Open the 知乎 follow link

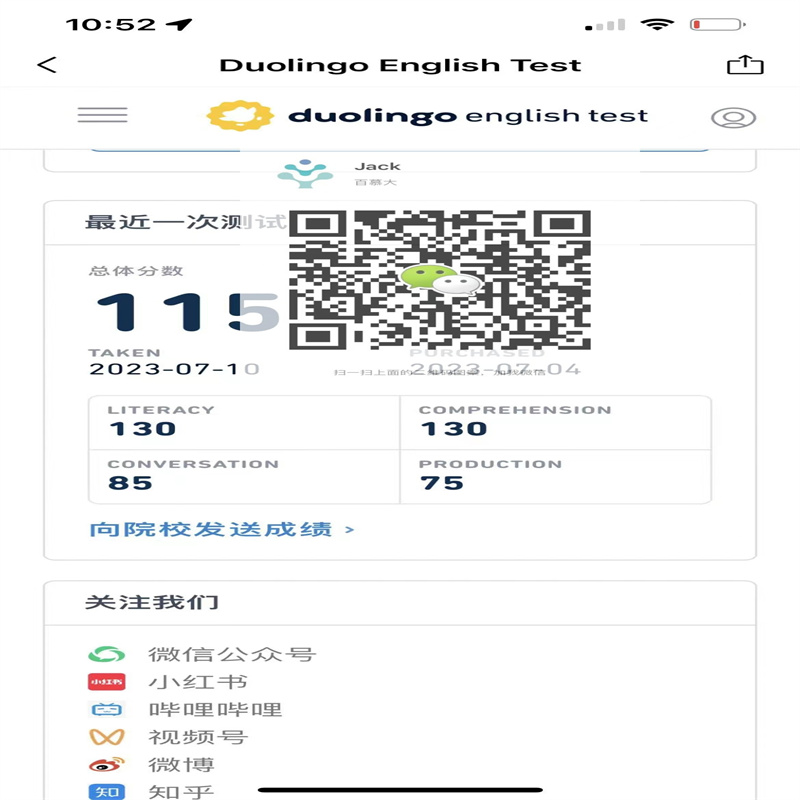[180, 792]
